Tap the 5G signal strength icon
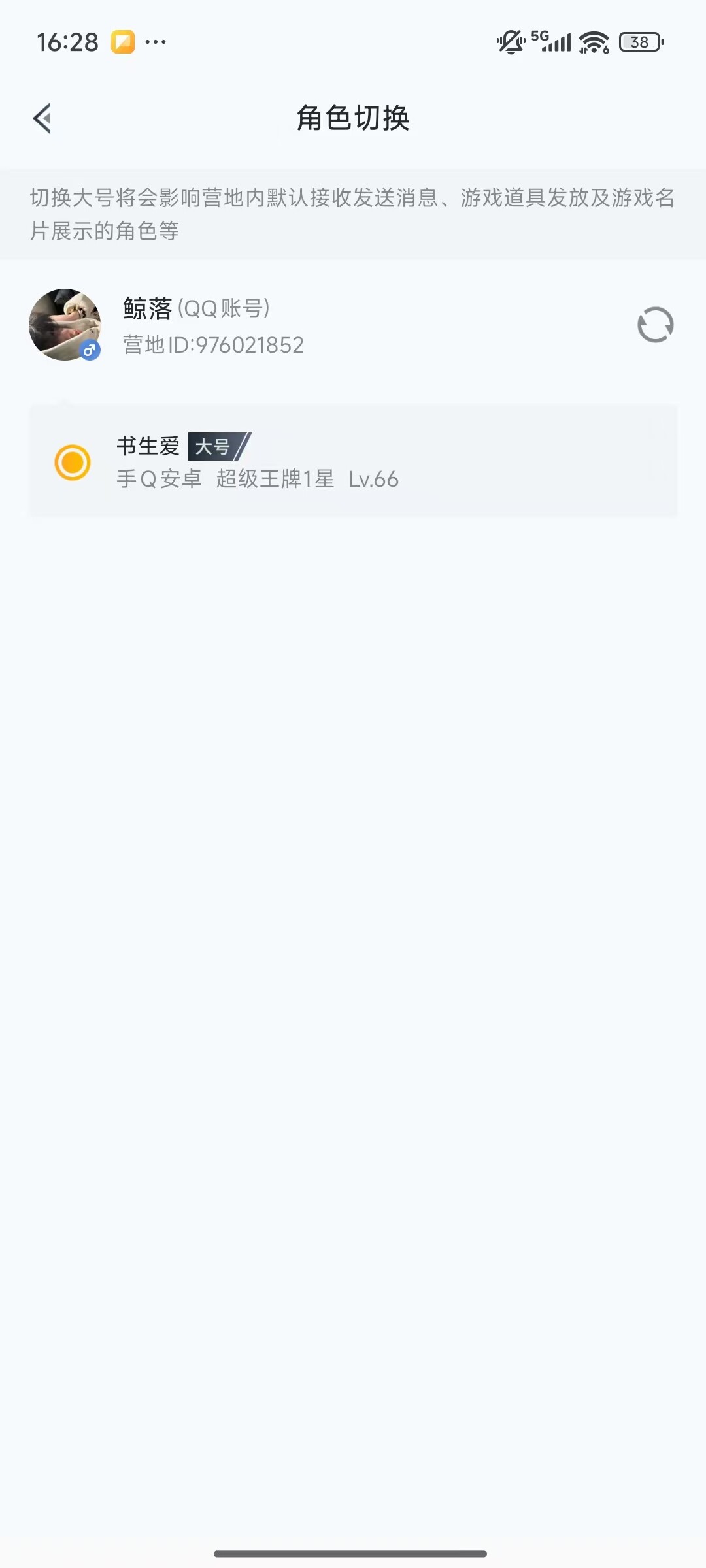 click(552, 41)
